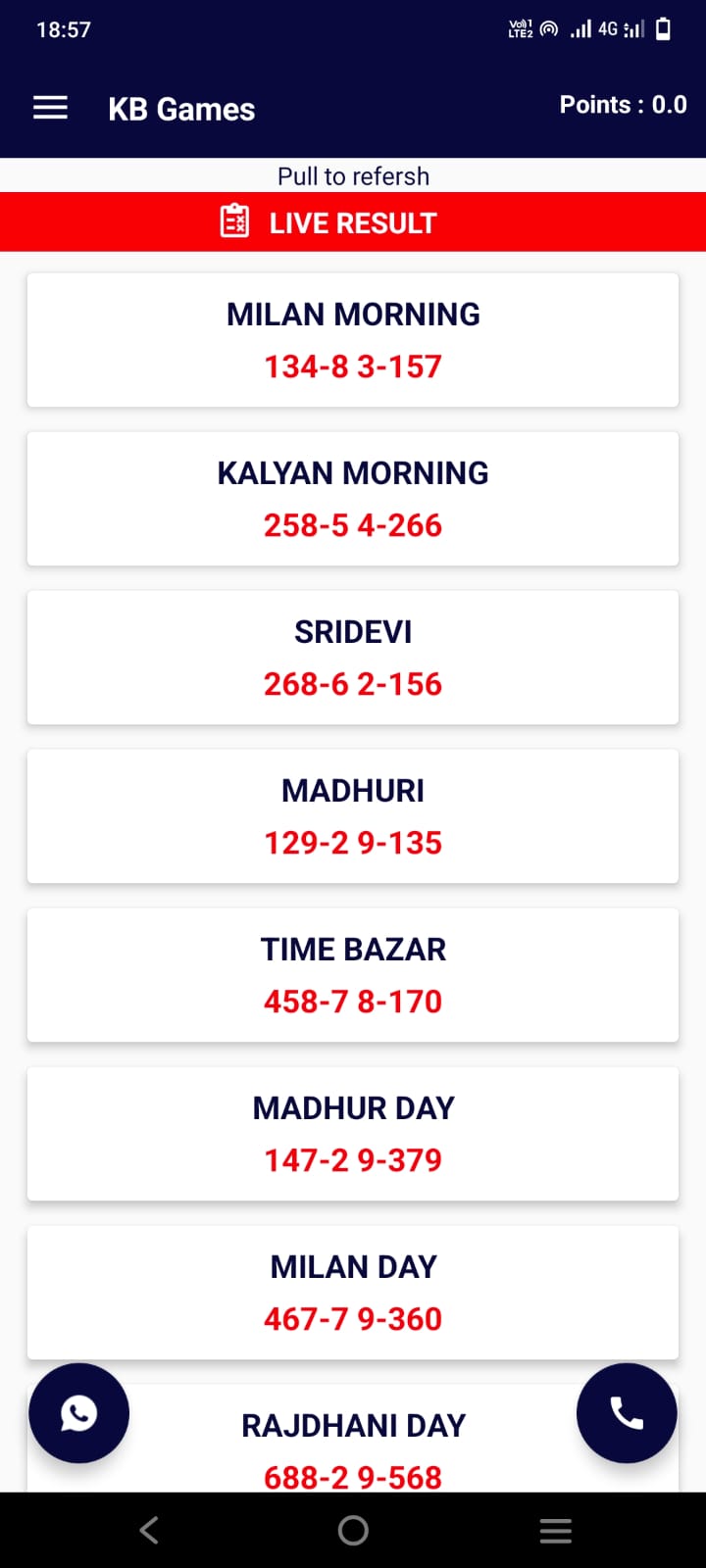
Task: Select the Sridevi game card
Action: [x=353, y=658]
